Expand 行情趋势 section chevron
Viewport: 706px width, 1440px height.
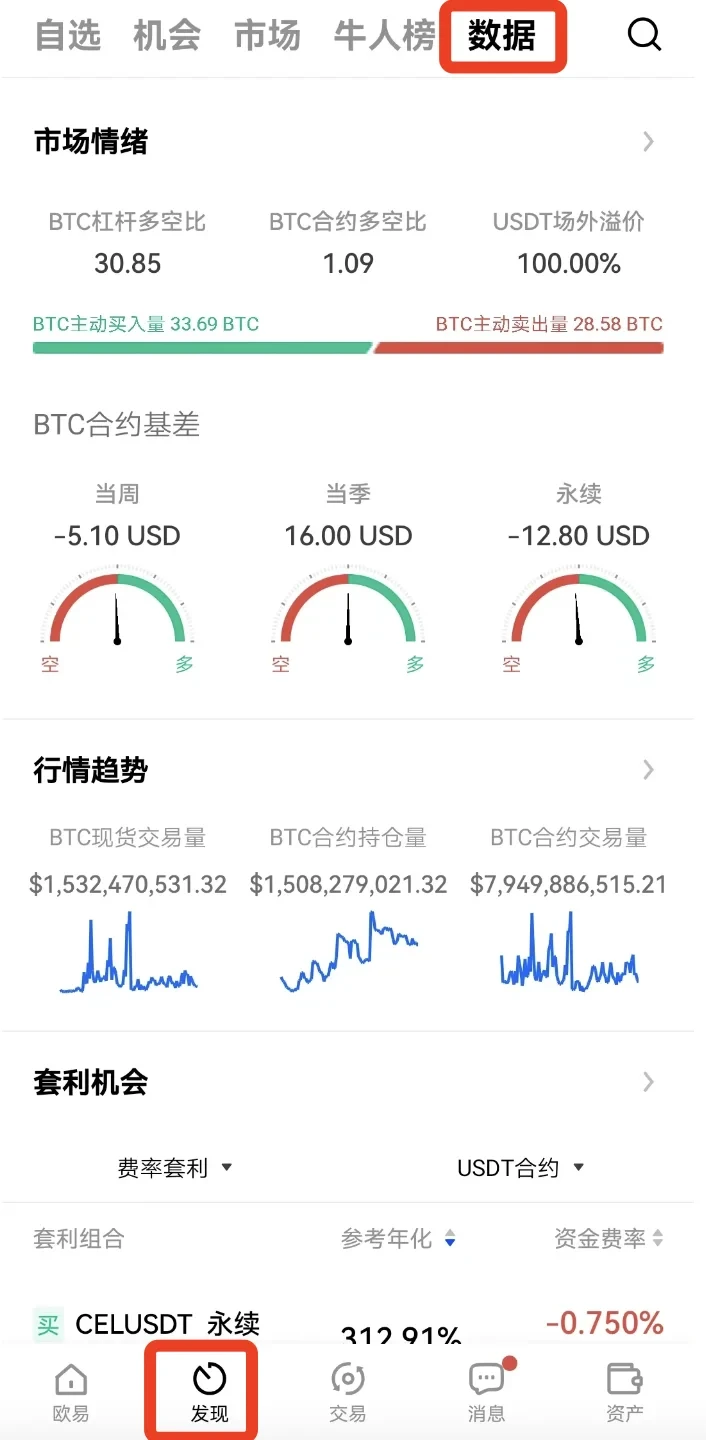click(648, 769)
